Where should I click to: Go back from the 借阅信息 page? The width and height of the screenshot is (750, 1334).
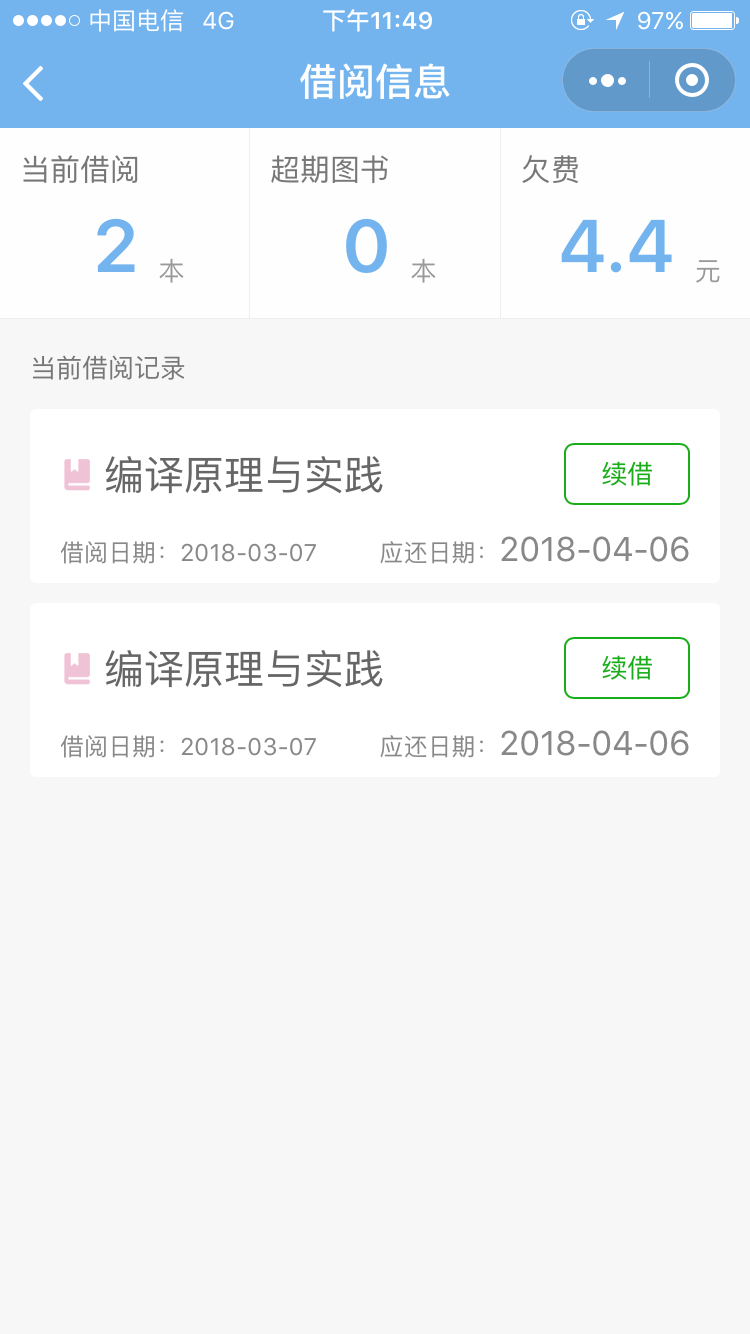pos(34,83)
